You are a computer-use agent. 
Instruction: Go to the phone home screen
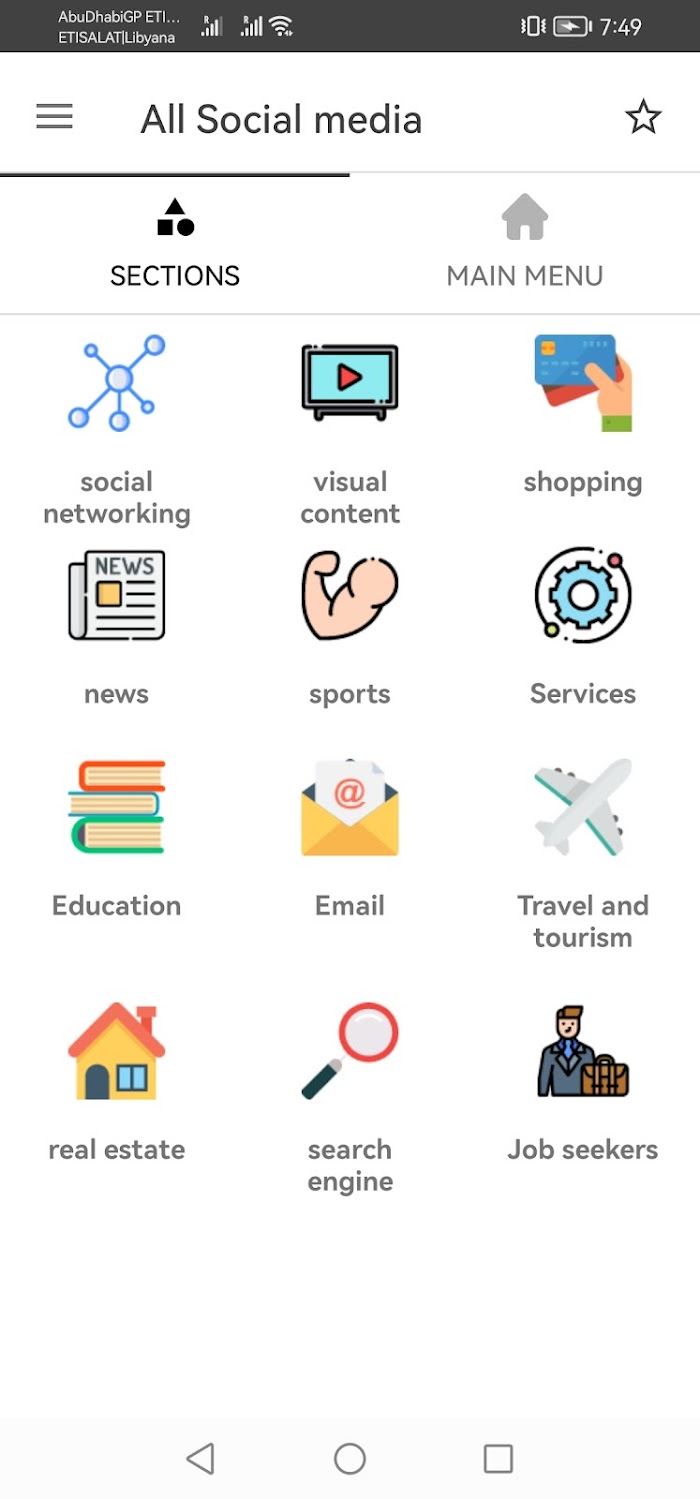(x=350, y=1458)
